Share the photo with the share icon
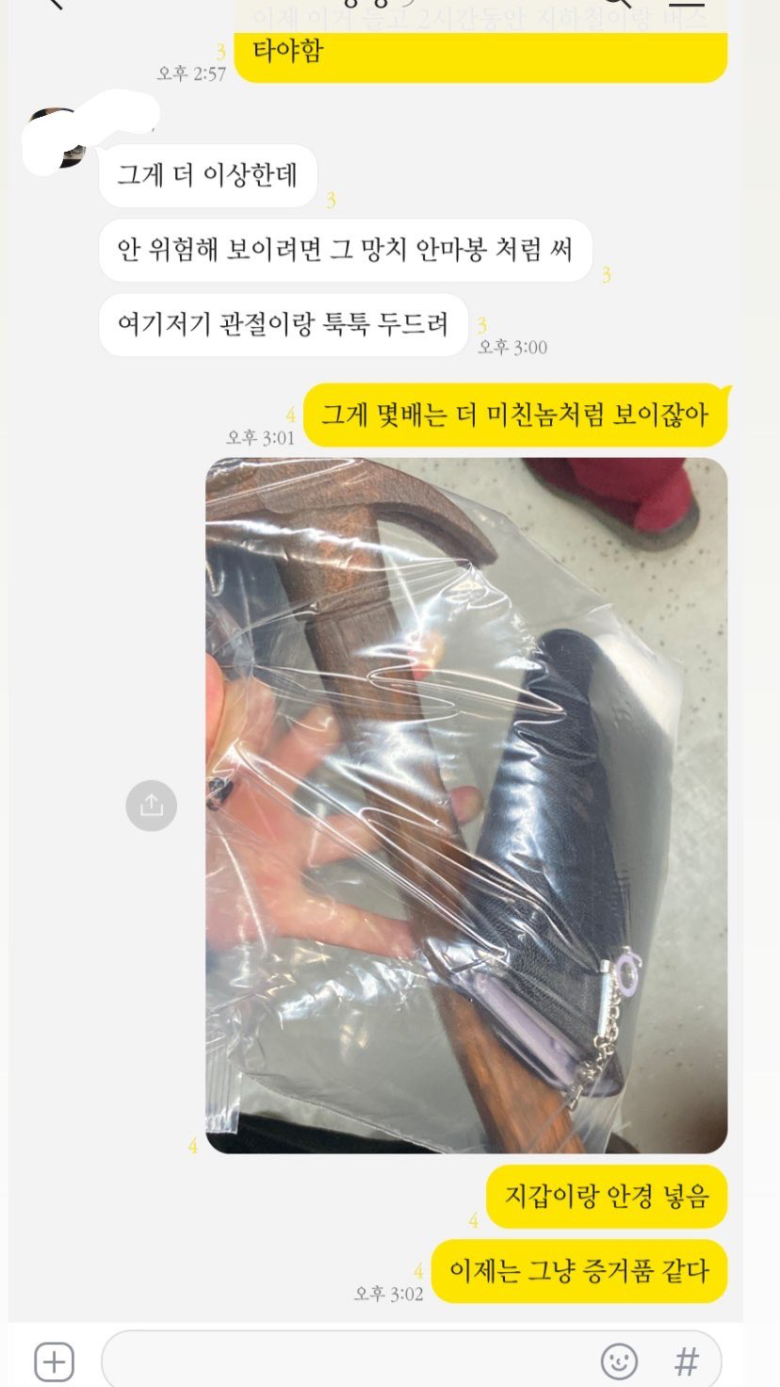This screenshot has width=780, height=1387. pos(151,806)
